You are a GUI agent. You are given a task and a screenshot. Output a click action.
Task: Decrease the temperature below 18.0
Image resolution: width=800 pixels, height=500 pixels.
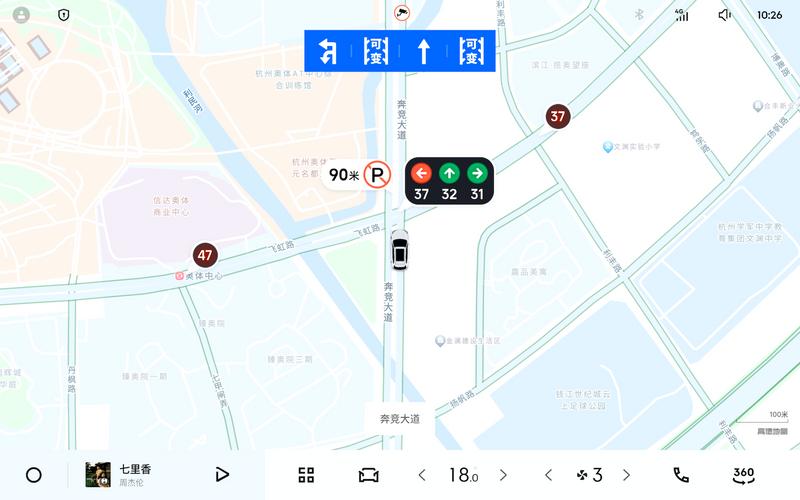click(423, 475)
